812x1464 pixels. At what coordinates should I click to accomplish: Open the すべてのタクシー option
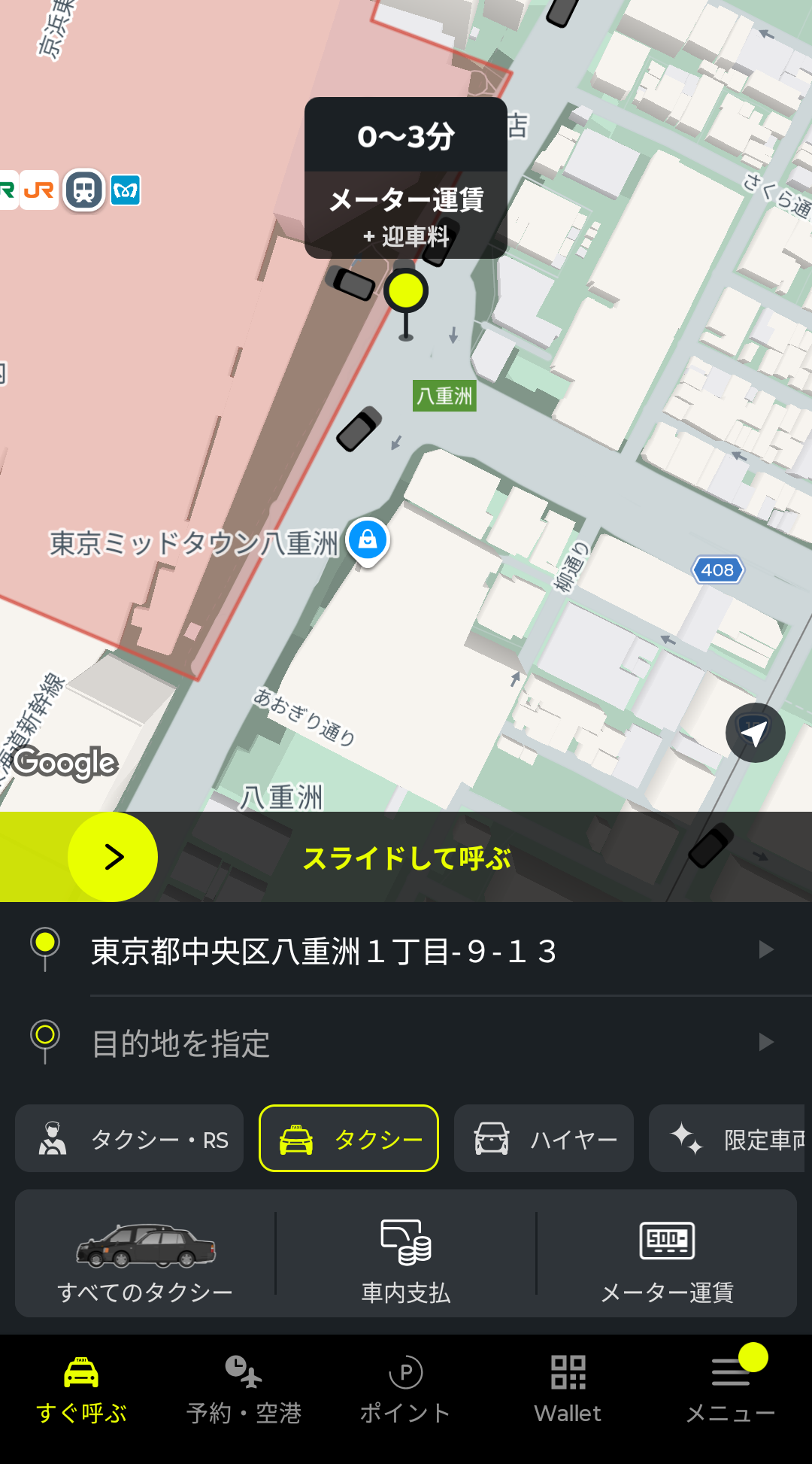(x=145, y=1255)
